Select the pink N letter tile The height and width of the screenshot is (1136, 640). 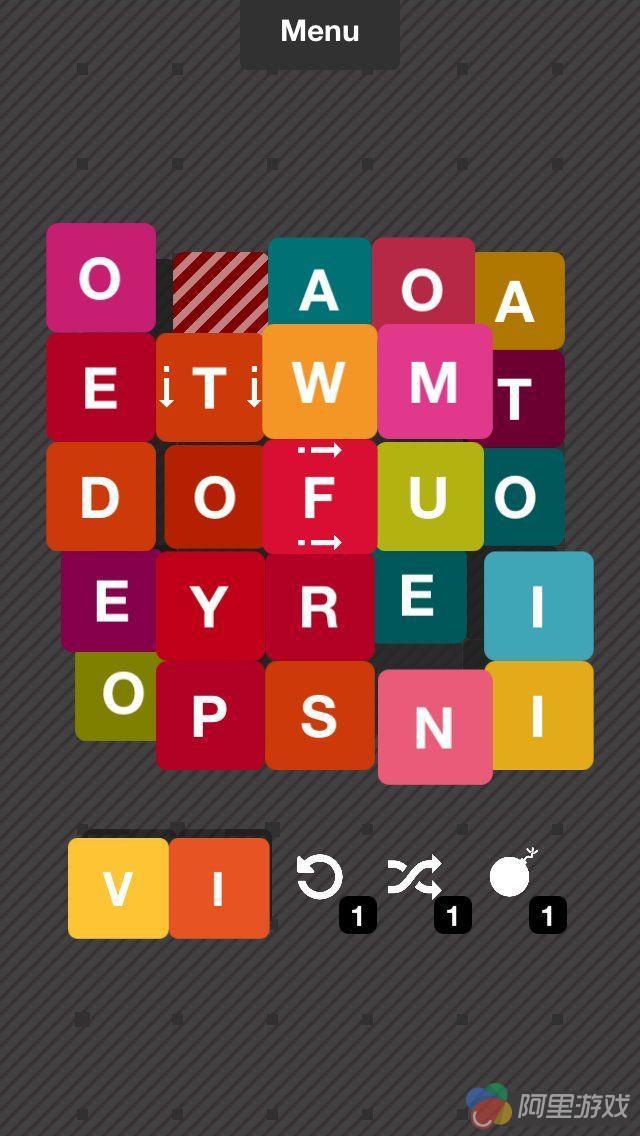tap(434, 728)
